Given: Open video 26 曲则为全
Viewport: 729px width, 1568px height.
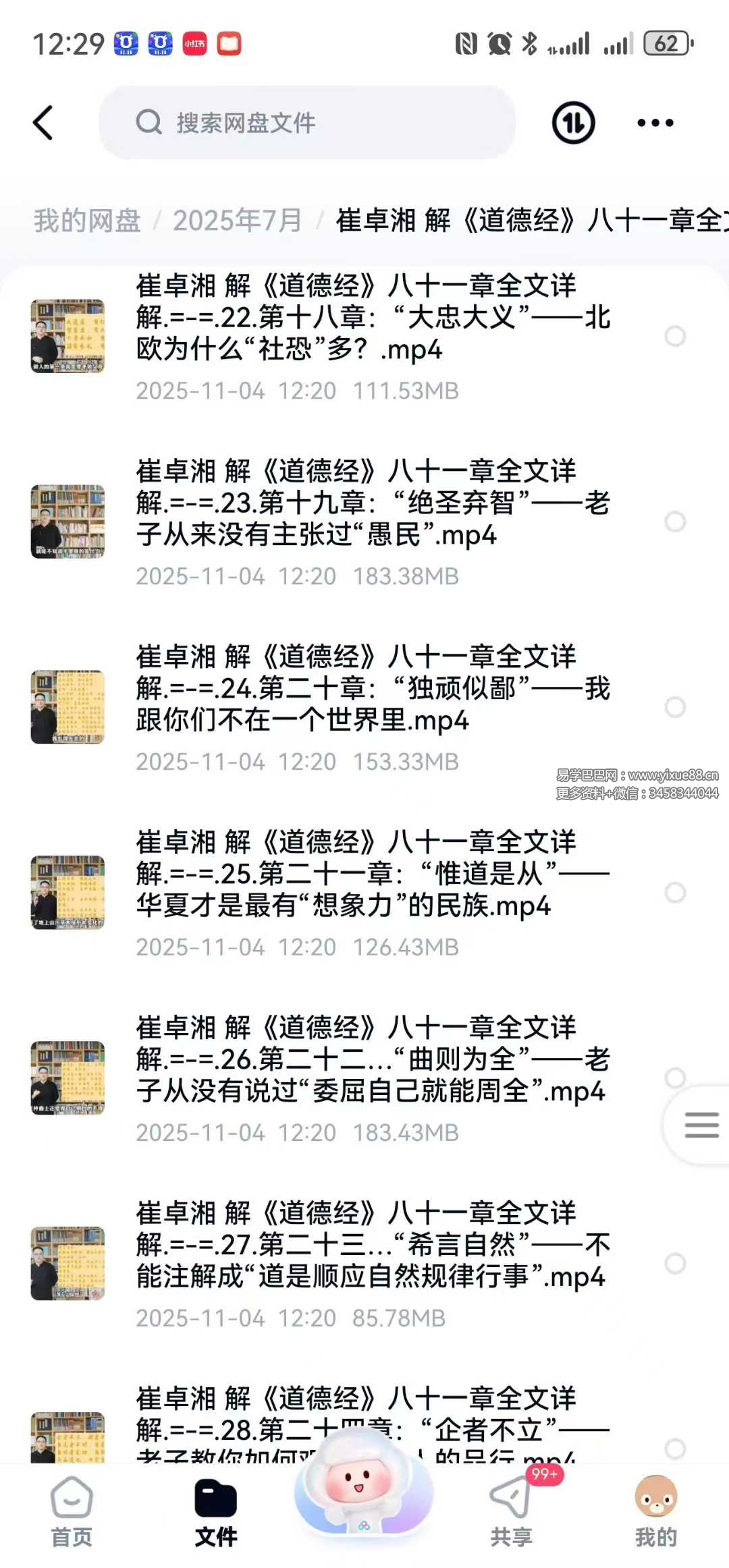Looking at the screenshot, I should (x=371, y=1059).
